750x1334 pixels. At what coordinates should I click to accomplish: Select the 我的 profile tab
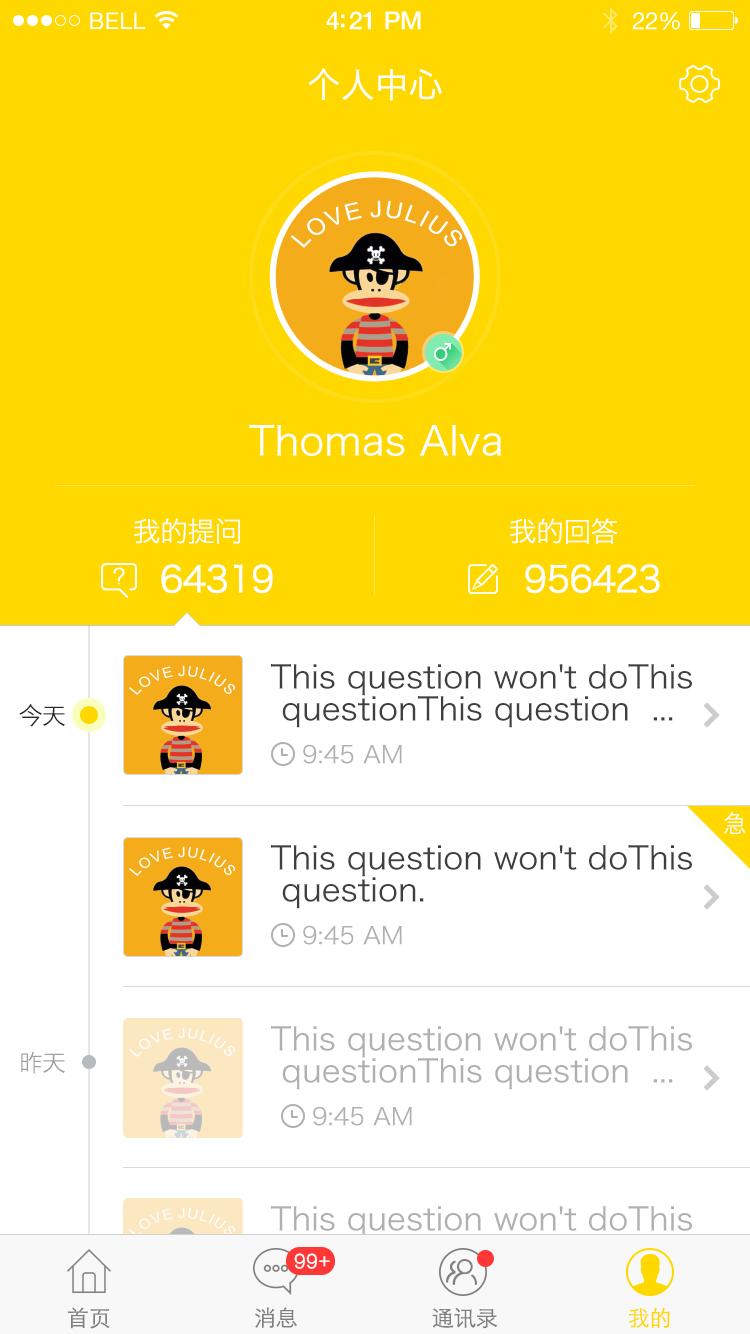(649, 1288)
